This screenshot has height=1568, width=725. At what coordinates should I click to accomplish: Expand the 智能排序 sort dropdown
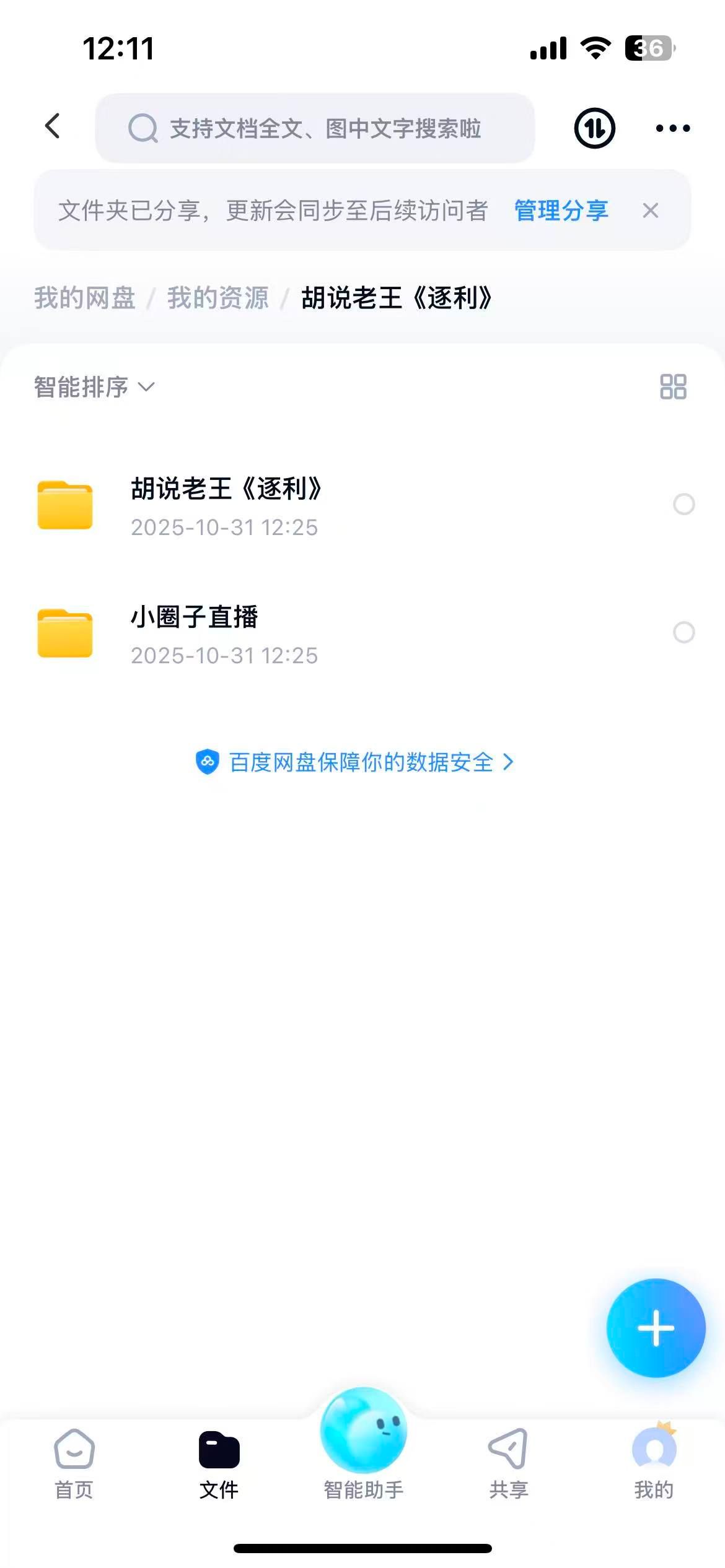(94, 387)
